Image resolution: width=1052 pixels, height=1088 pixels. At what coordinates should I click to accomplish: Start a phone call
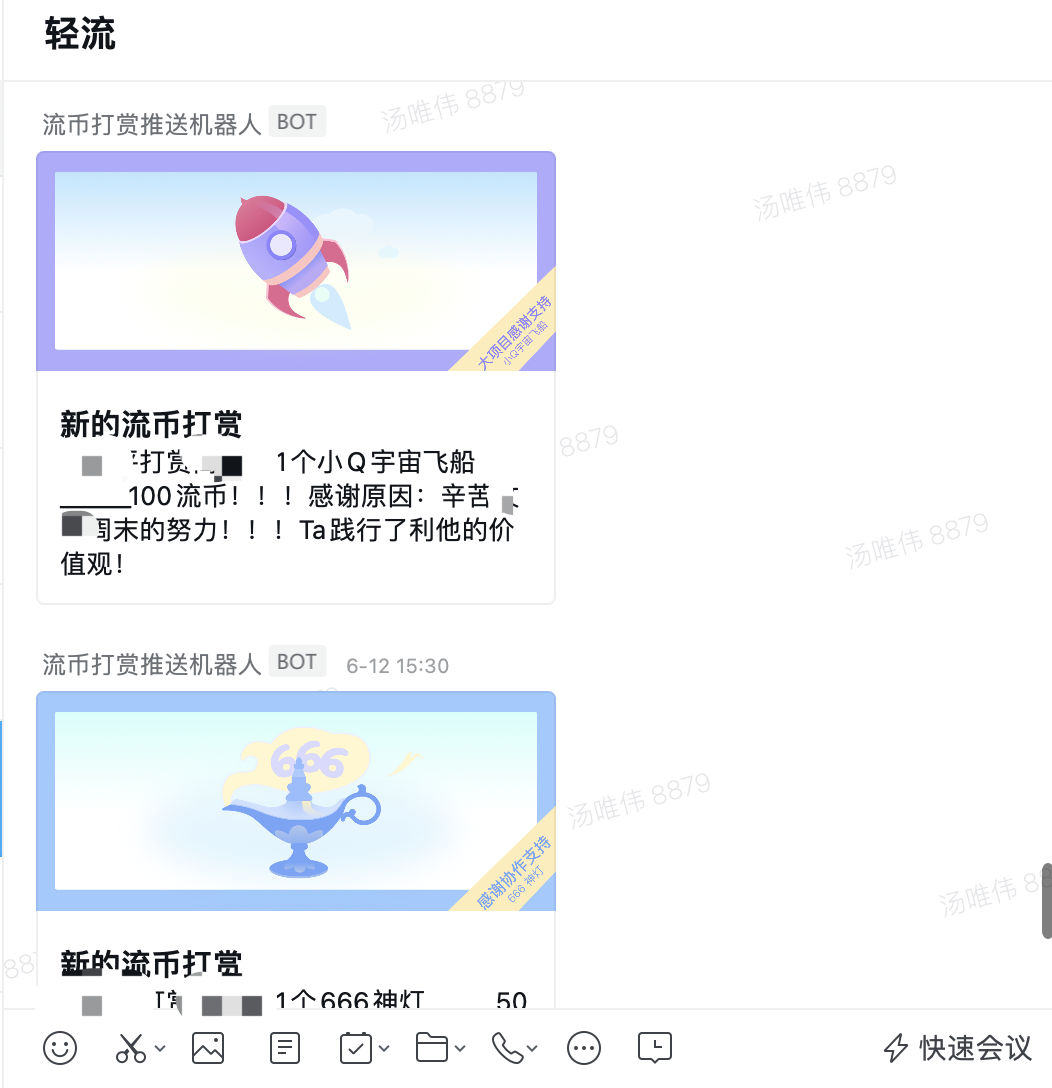507,1048
